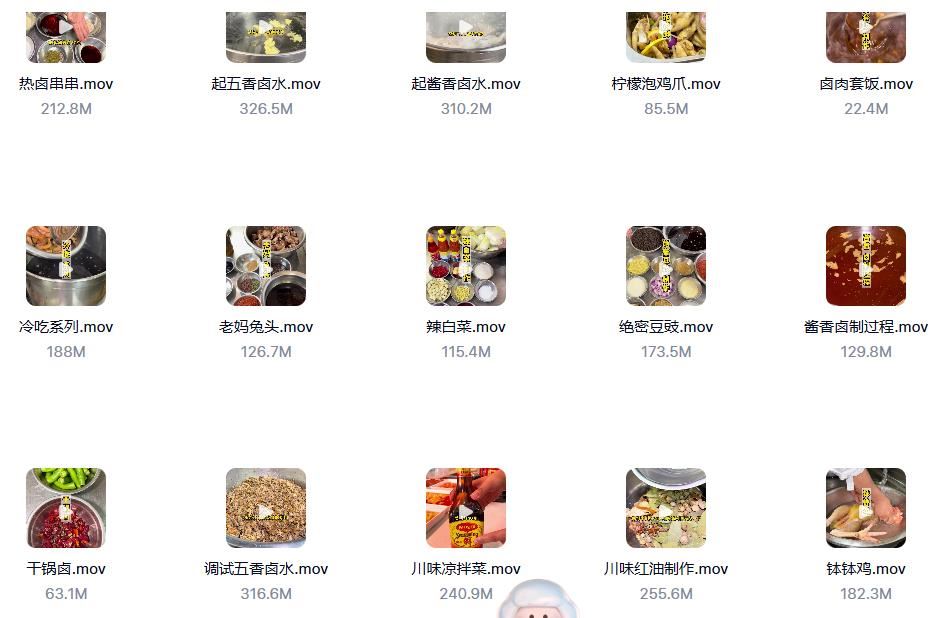This screenshot has width=936, height=618.
Task: Play 冷吃系列.mov video
Action: [66, 266]
